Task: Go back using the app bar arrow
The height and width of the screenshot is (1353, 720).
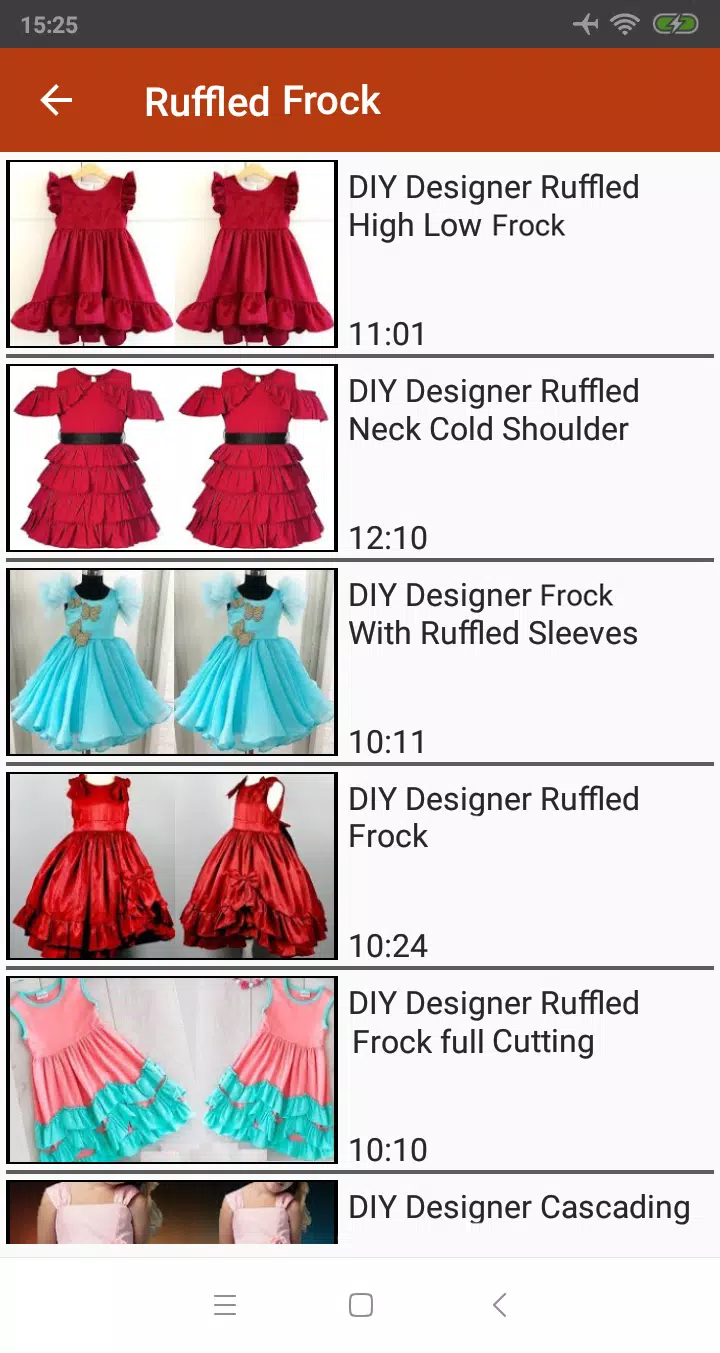Action: [x=56, y=100]
